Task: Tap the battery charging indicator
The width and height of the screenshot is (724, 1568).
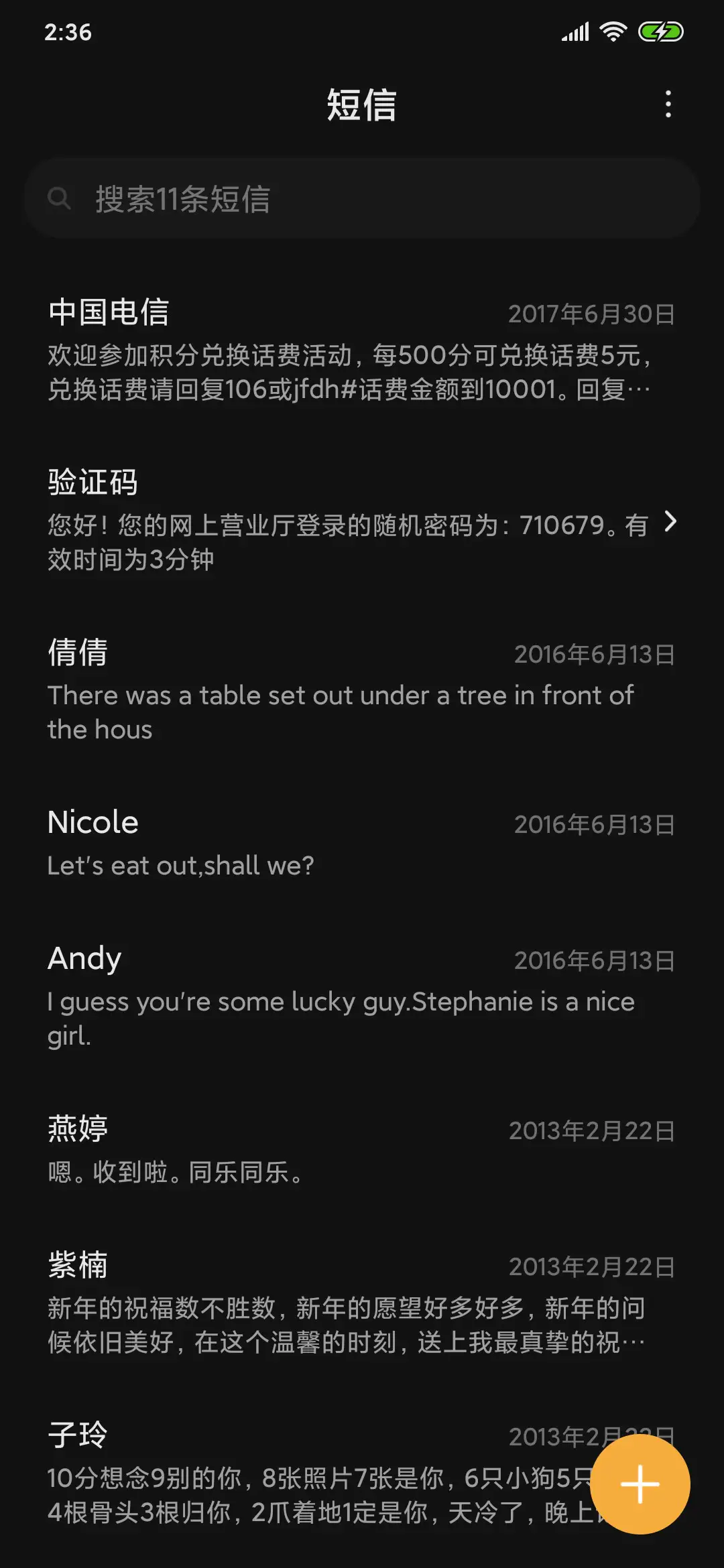Action: 660,30
